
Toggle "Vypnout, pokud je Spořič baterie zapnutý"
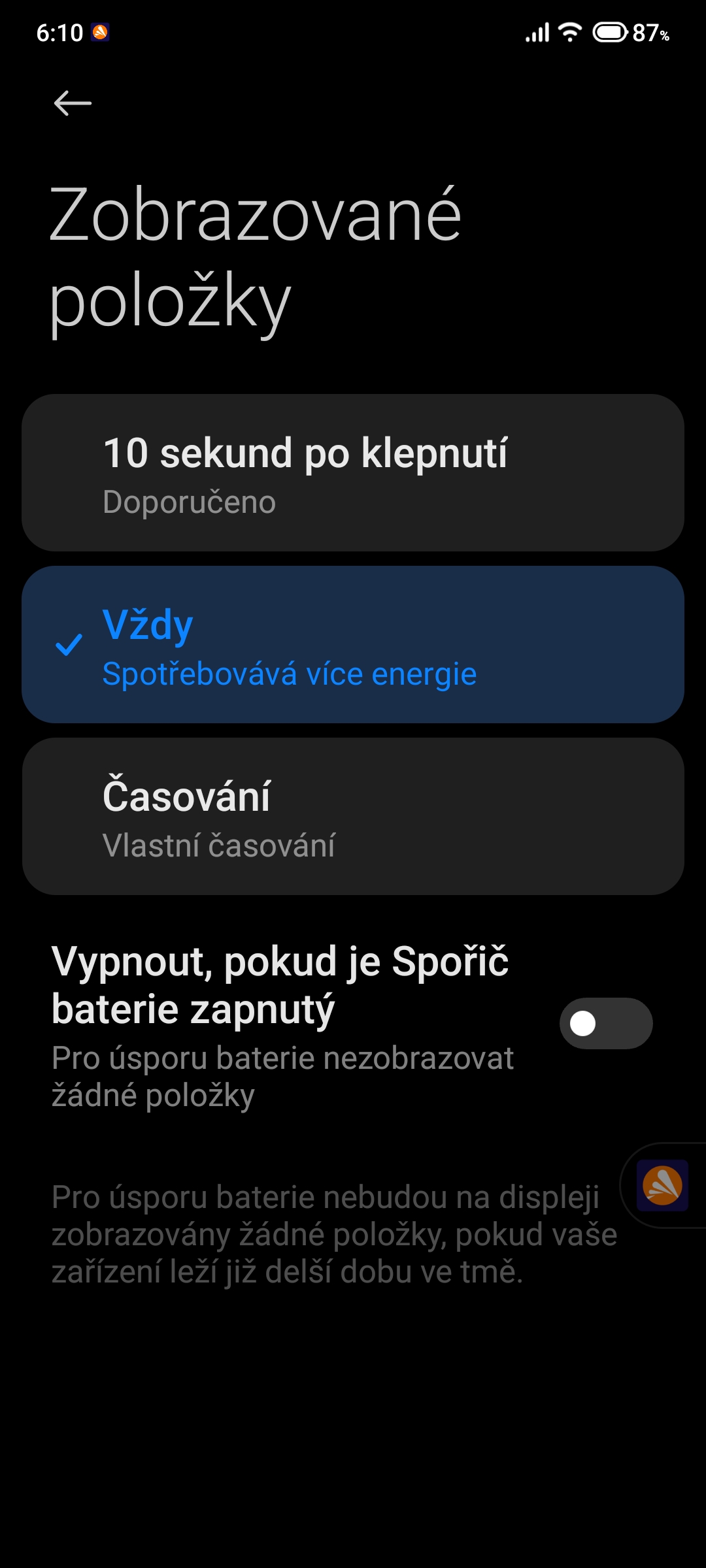point(605,1023)
